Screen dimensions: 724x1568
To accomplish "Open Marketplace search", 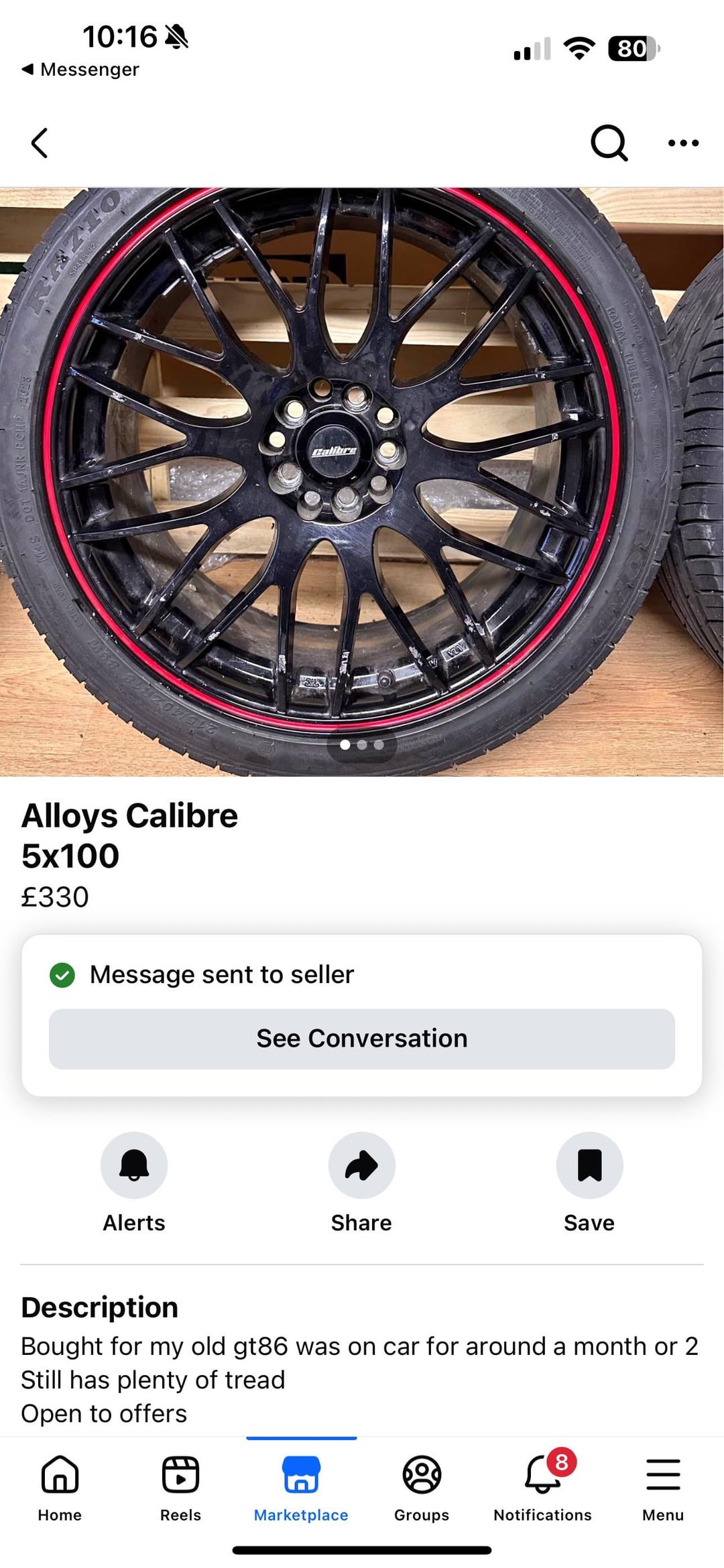I will (x=608, y=143).
